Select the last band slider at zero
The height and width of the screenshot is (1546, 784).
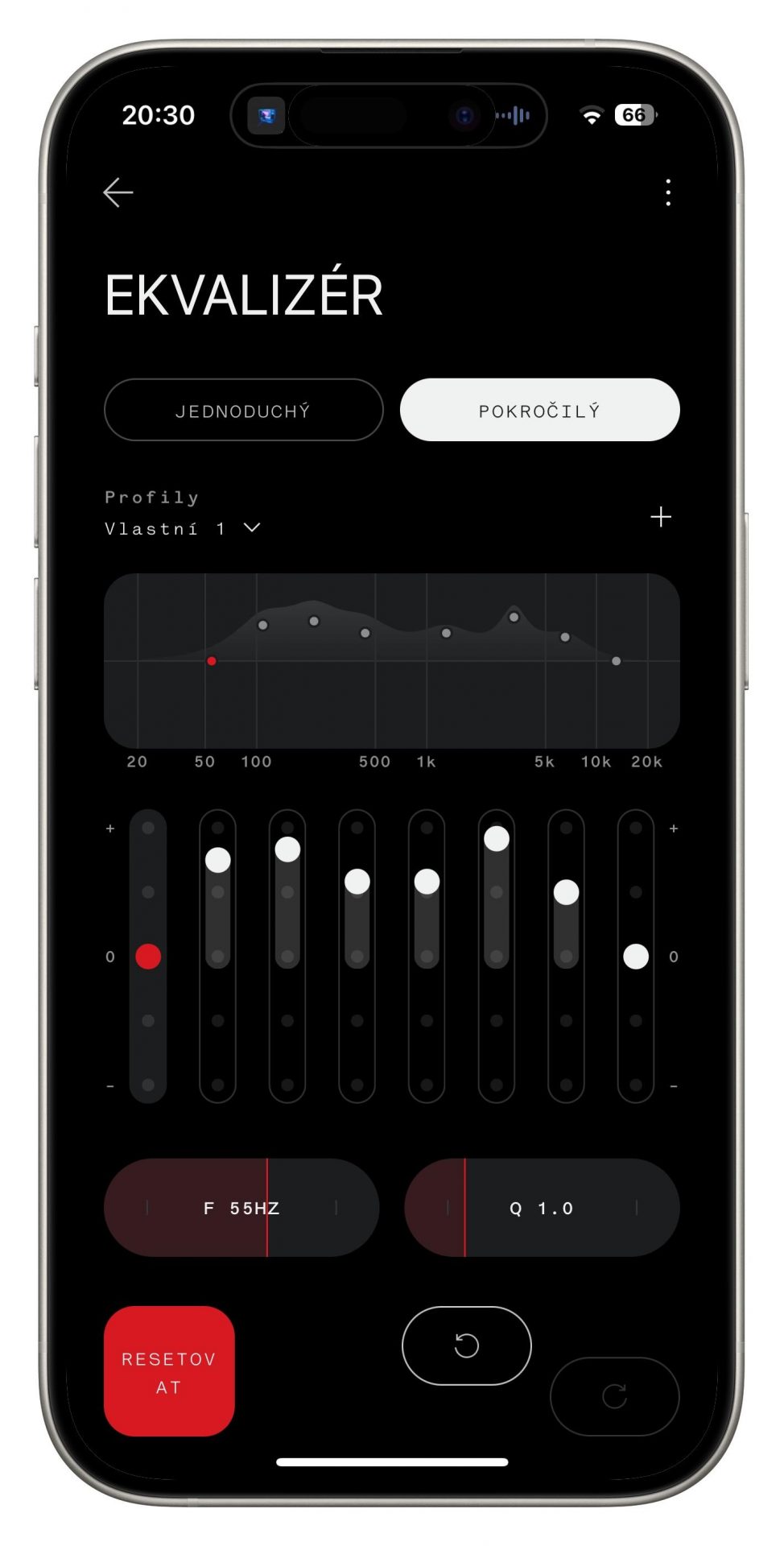click(636, 957)
